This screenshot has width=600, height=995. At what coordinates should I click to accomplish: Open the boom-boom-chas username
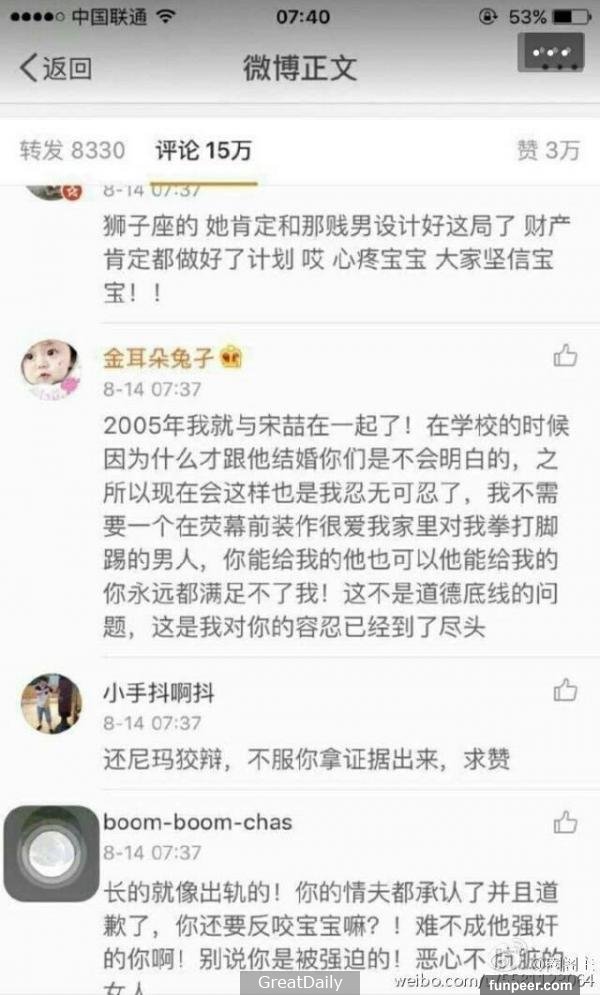(x=198, y=822)
